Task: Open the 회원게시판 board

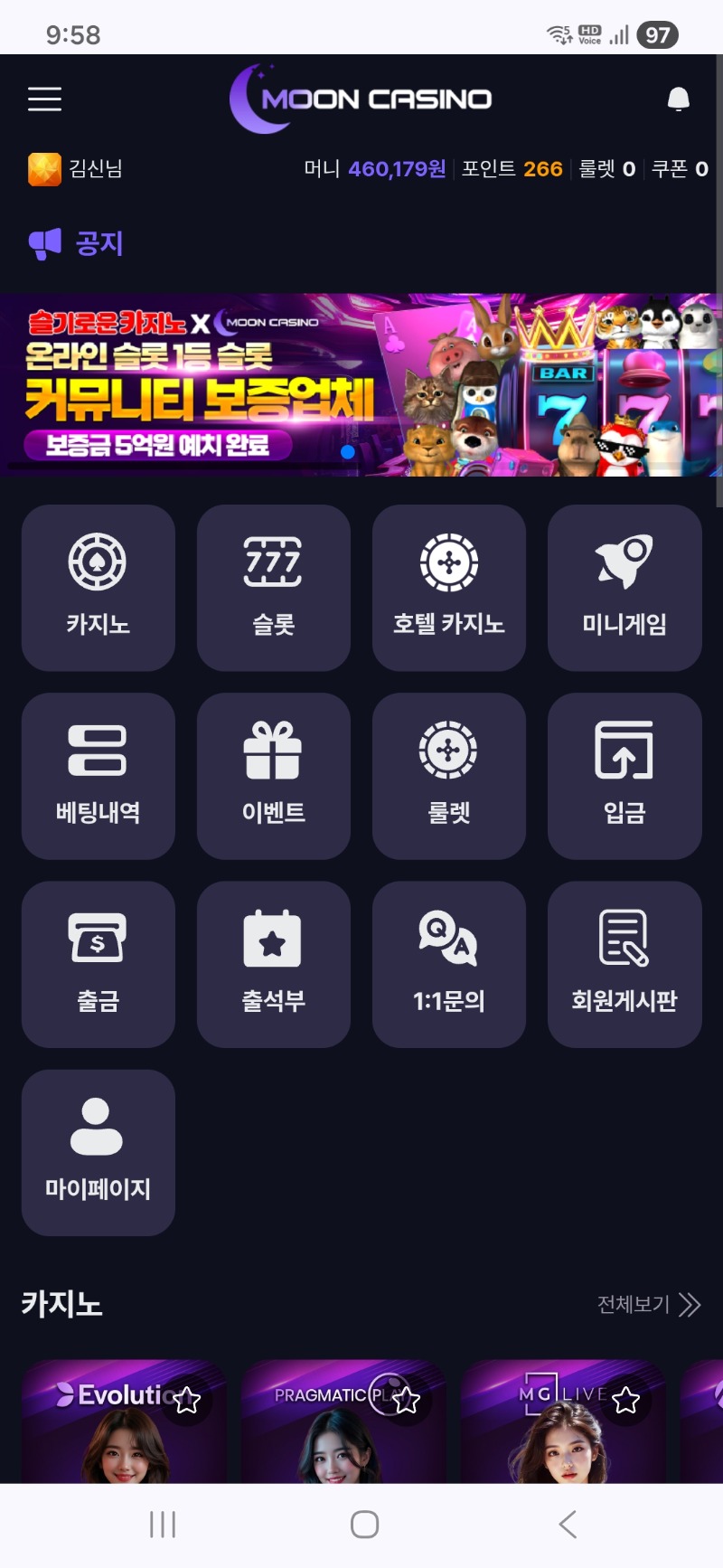Action: pos(624,964)
